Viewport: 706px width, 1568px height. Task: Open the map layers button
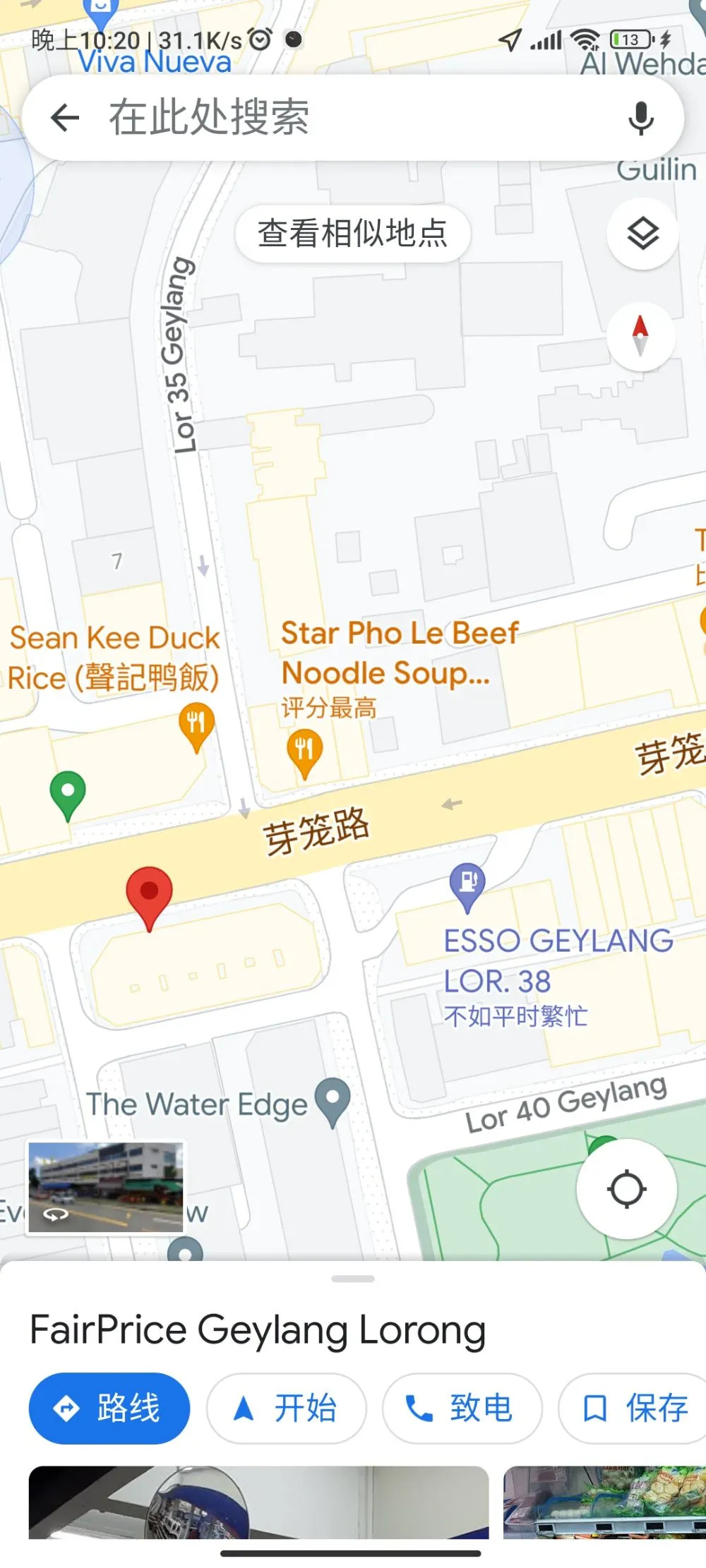click(642, 234)
